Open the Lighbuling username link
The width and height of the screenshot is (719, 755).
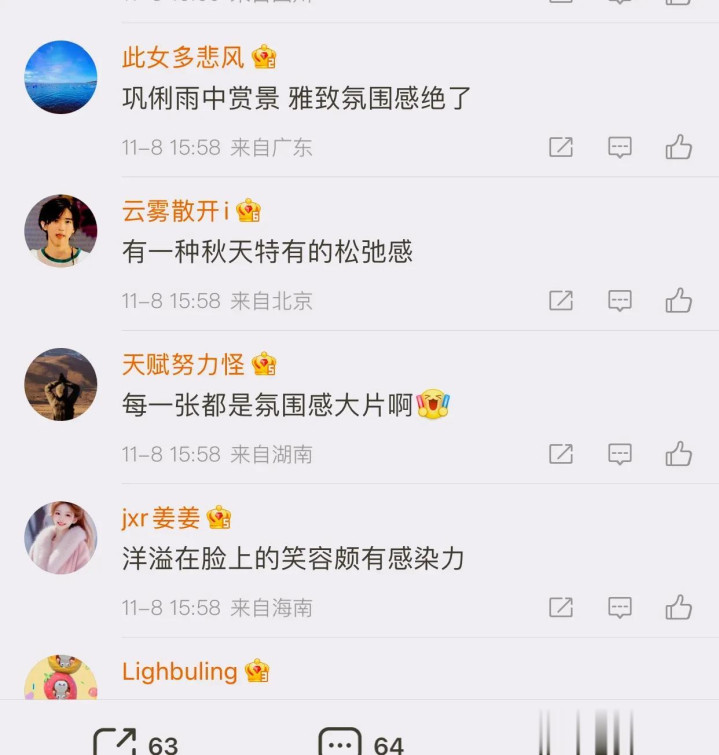click(x=180, y=671)
